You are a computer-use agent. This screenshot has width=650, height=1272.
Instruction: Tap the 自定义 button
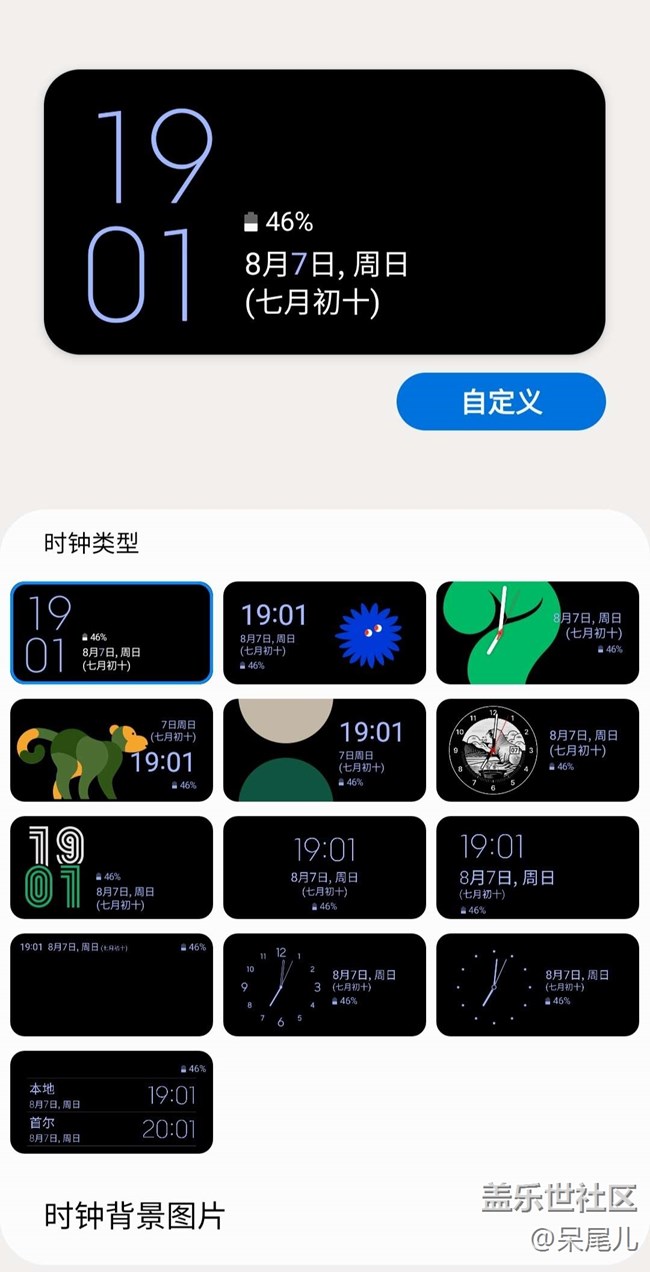click(501, 402)
